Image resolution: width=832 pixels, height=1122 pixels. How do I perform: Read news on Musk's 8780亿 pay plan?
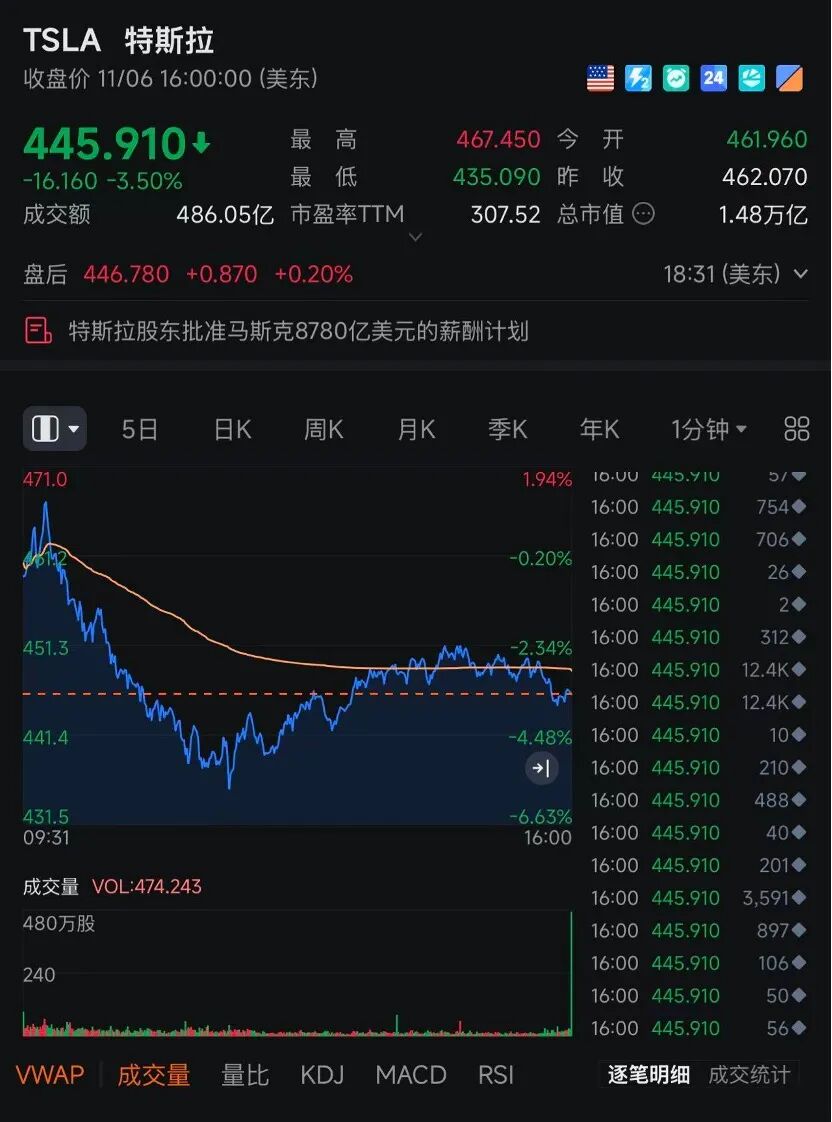point(298,331)
